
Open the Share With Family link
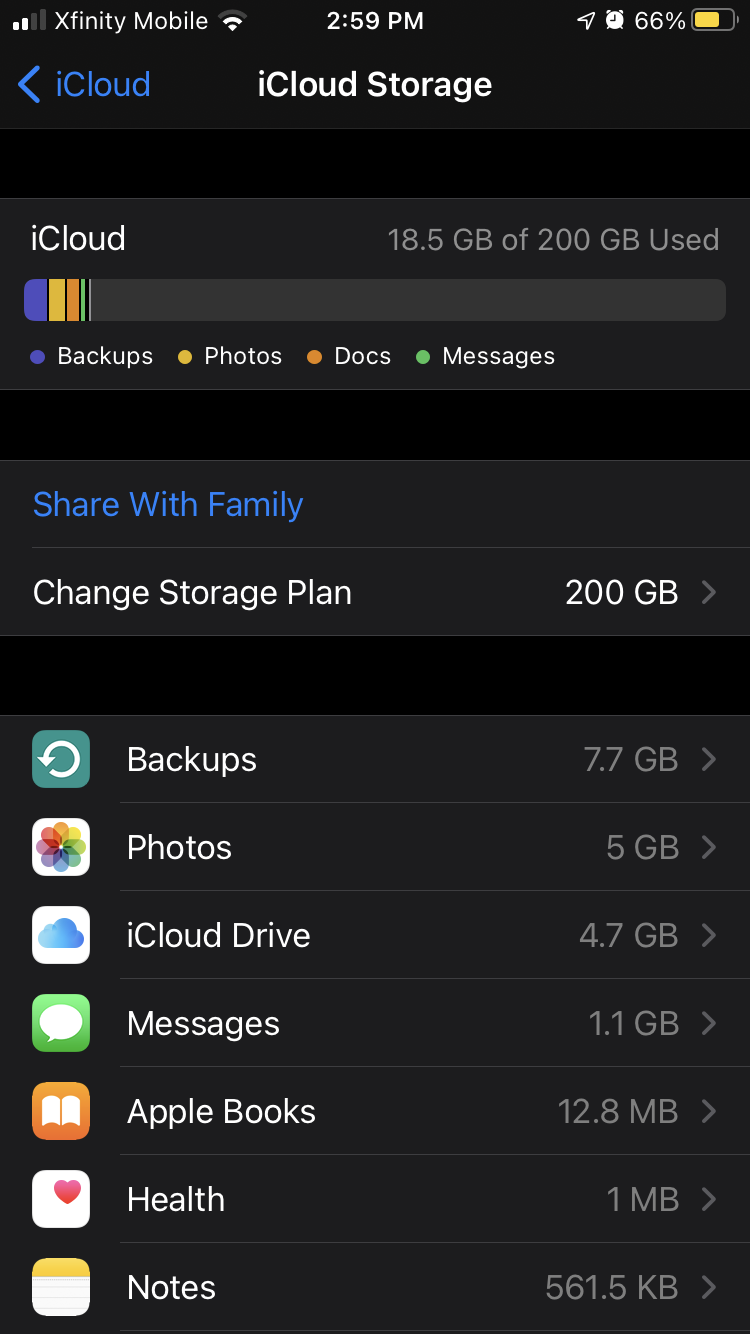167,505
